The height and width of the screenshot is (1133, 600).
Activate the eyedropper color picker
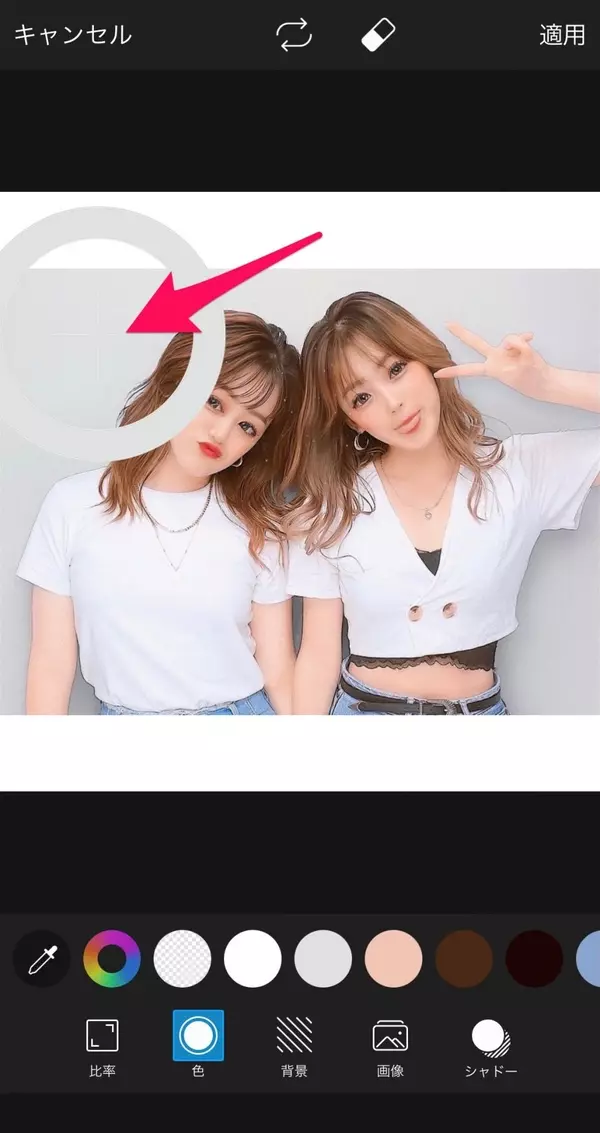41,959
